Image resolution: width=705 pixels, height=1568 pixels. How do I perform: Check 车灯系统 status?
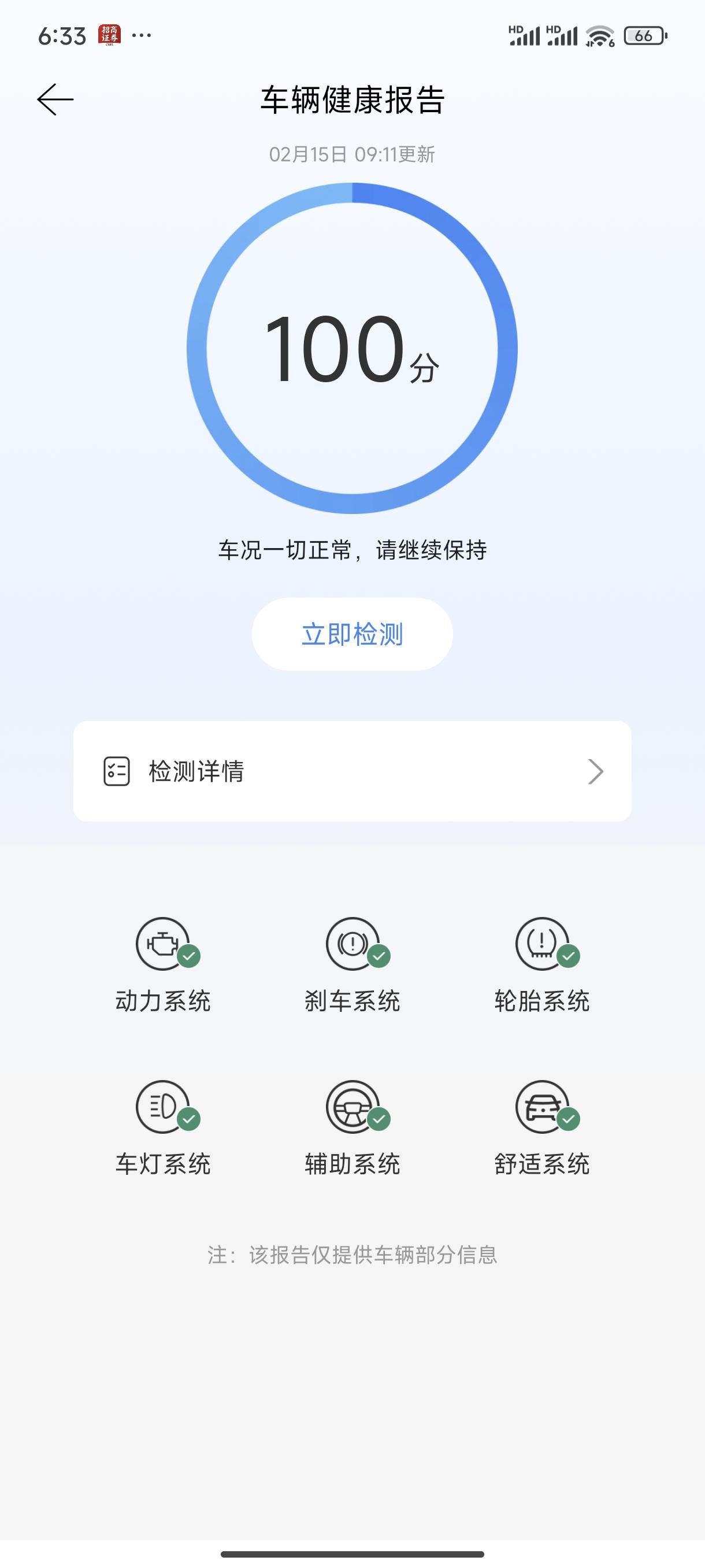pyautogui.click(x=163, y=1129)
